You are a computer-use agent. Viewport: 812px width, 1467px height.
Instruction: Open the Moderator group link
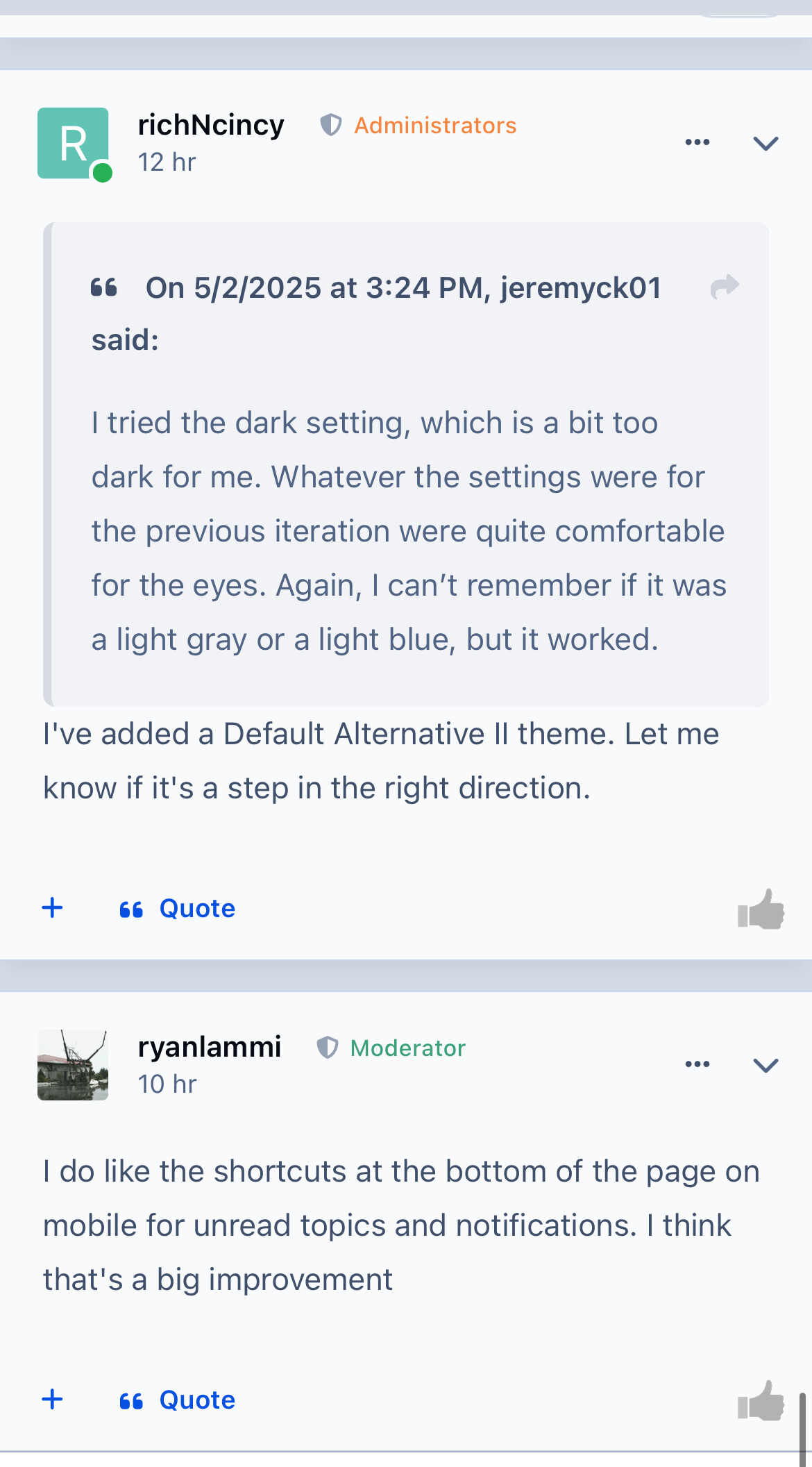click(407, 1048)
